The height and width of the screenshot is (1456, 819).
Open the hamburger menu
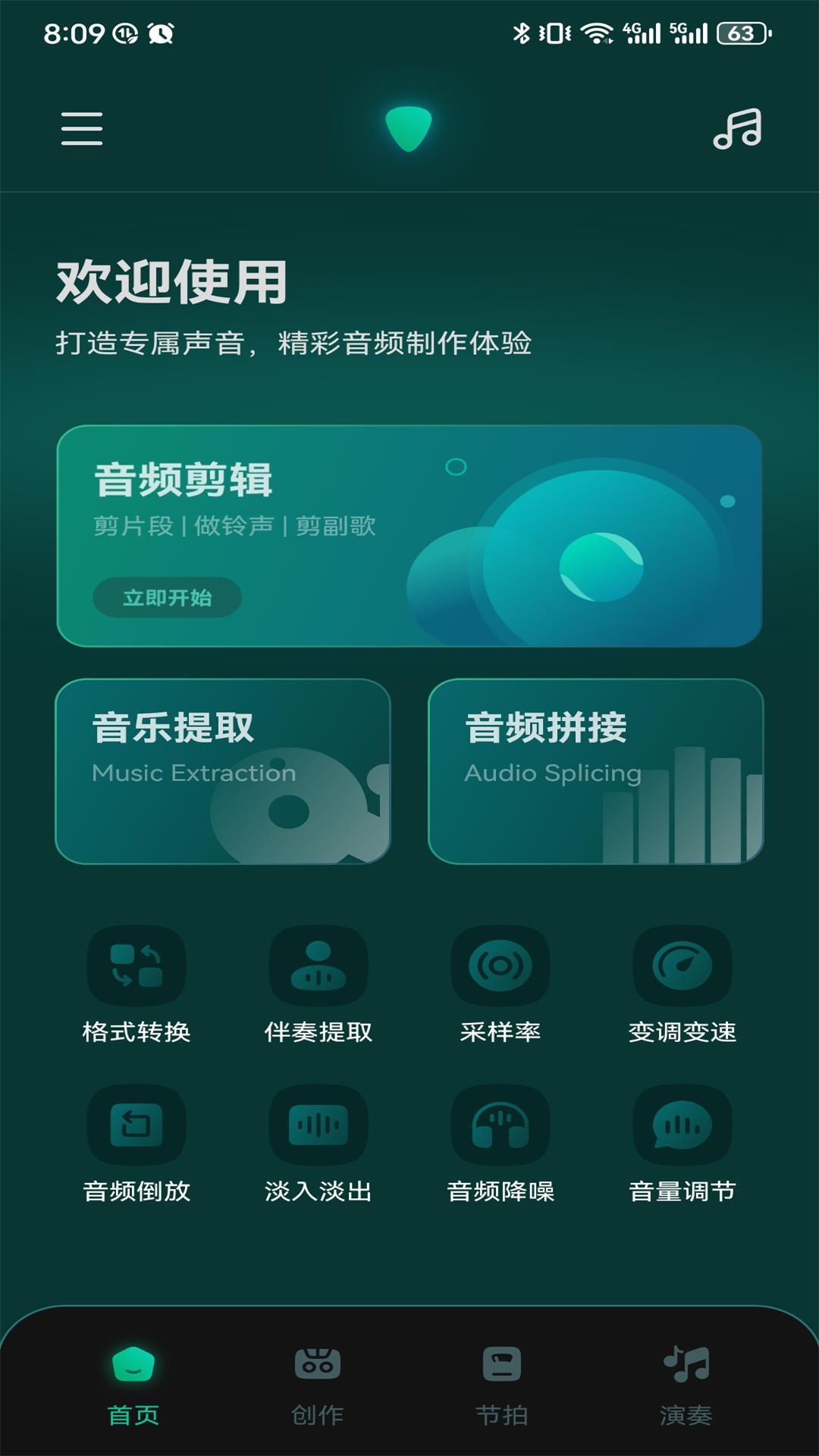81,130
